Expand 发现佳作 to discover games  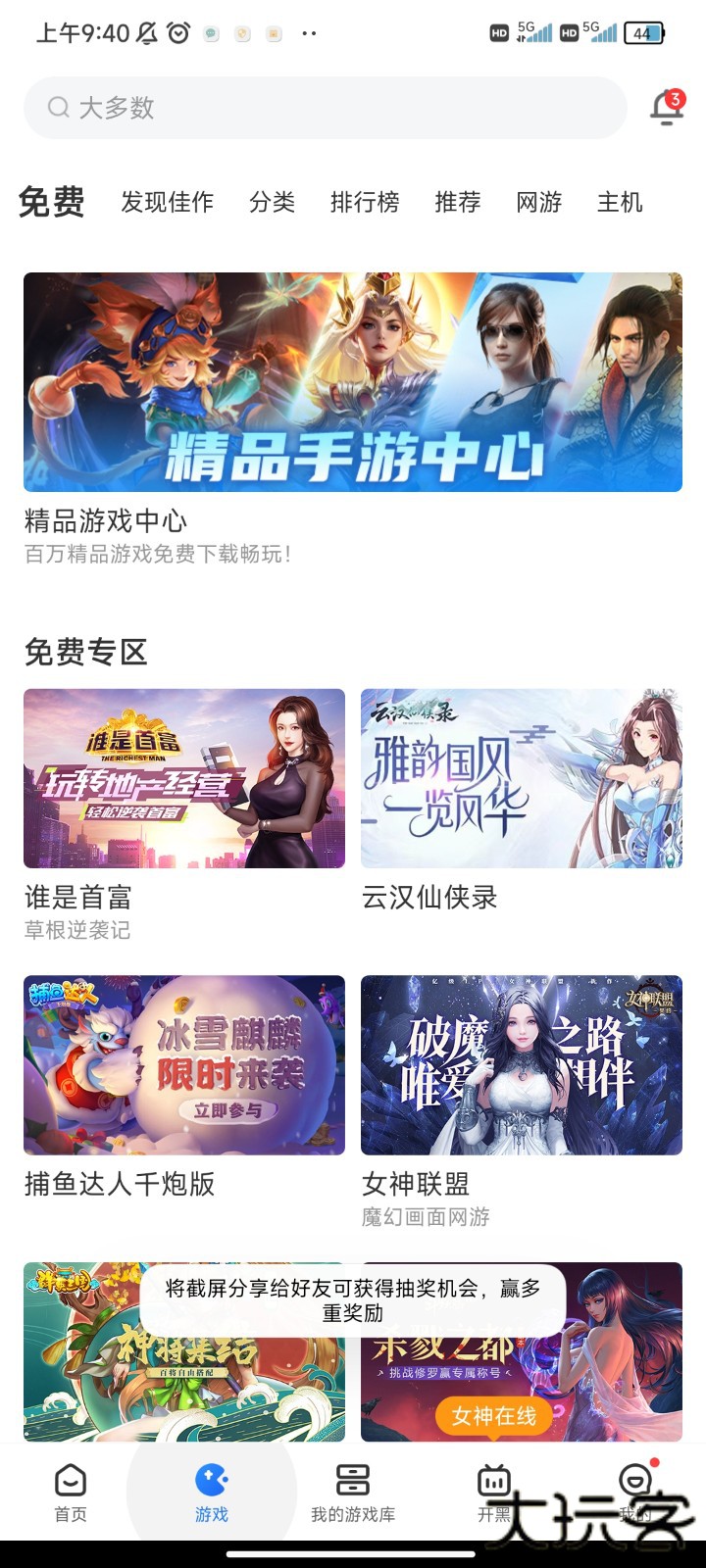165,203
